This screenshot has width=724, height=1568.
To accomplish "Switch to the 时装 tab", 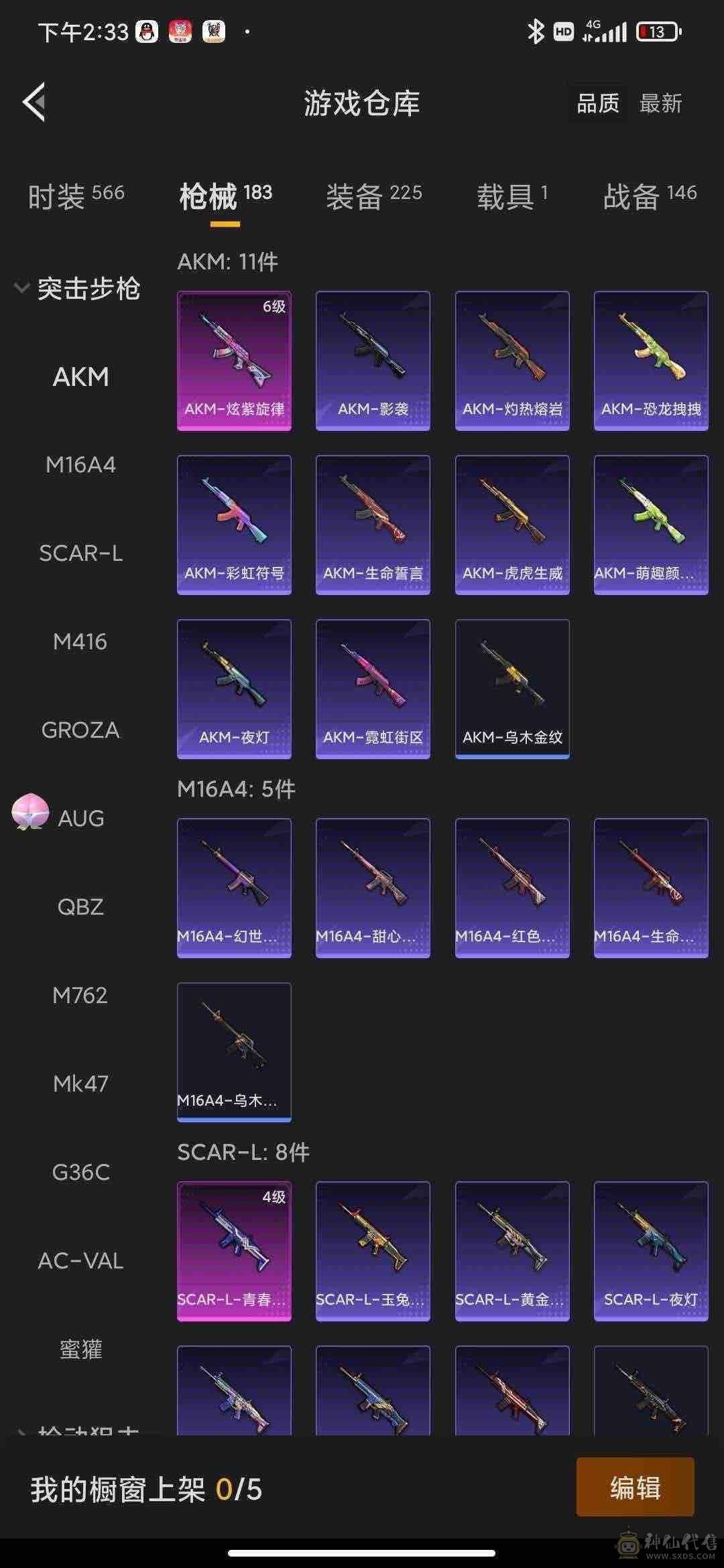I will click(76, 196).
